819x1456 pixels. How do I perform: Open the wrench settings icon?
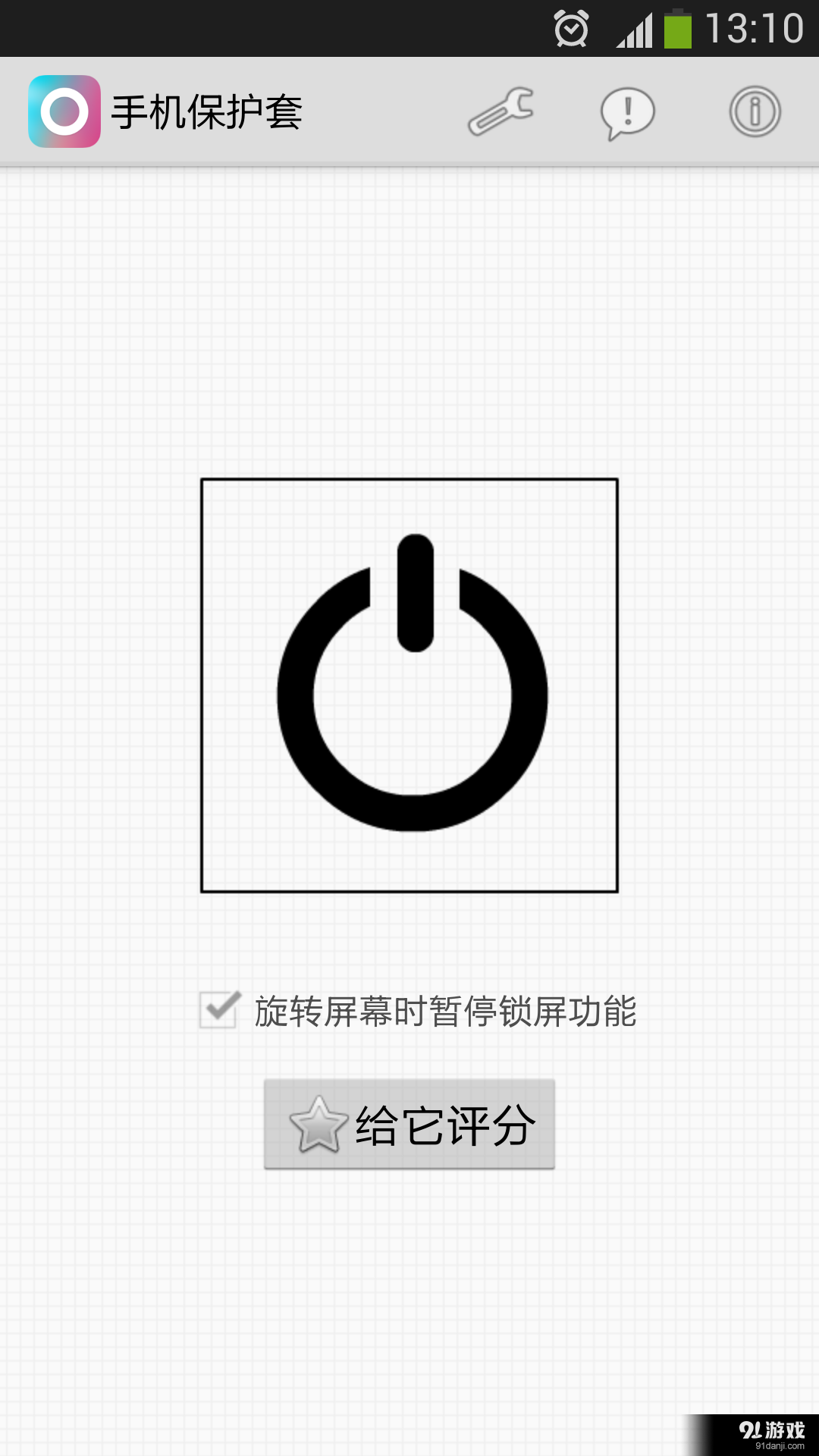point(500,111)
